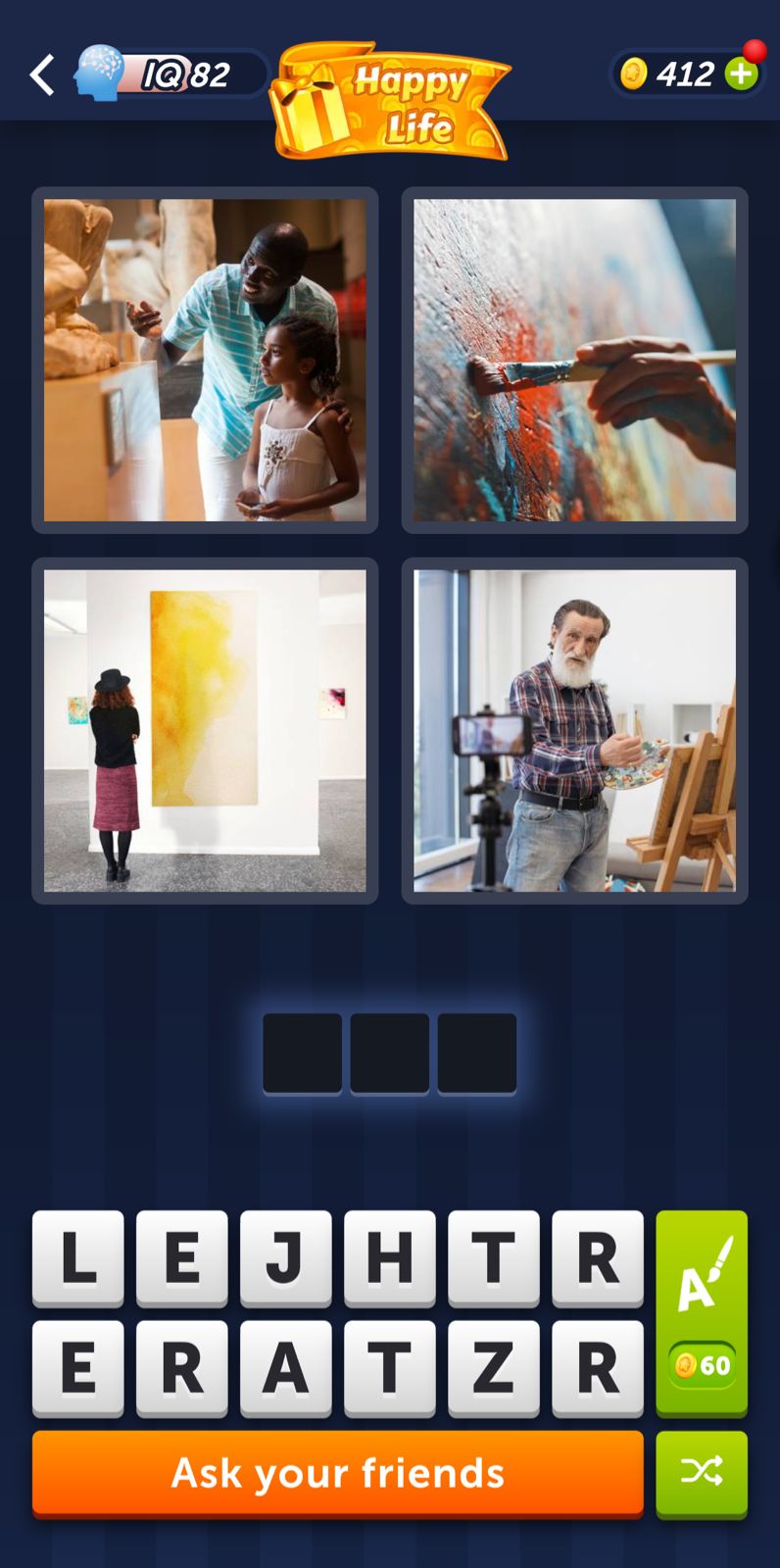Select the letter H tile
Viewport: 780px width, 1568px height.
[389, 1257]
